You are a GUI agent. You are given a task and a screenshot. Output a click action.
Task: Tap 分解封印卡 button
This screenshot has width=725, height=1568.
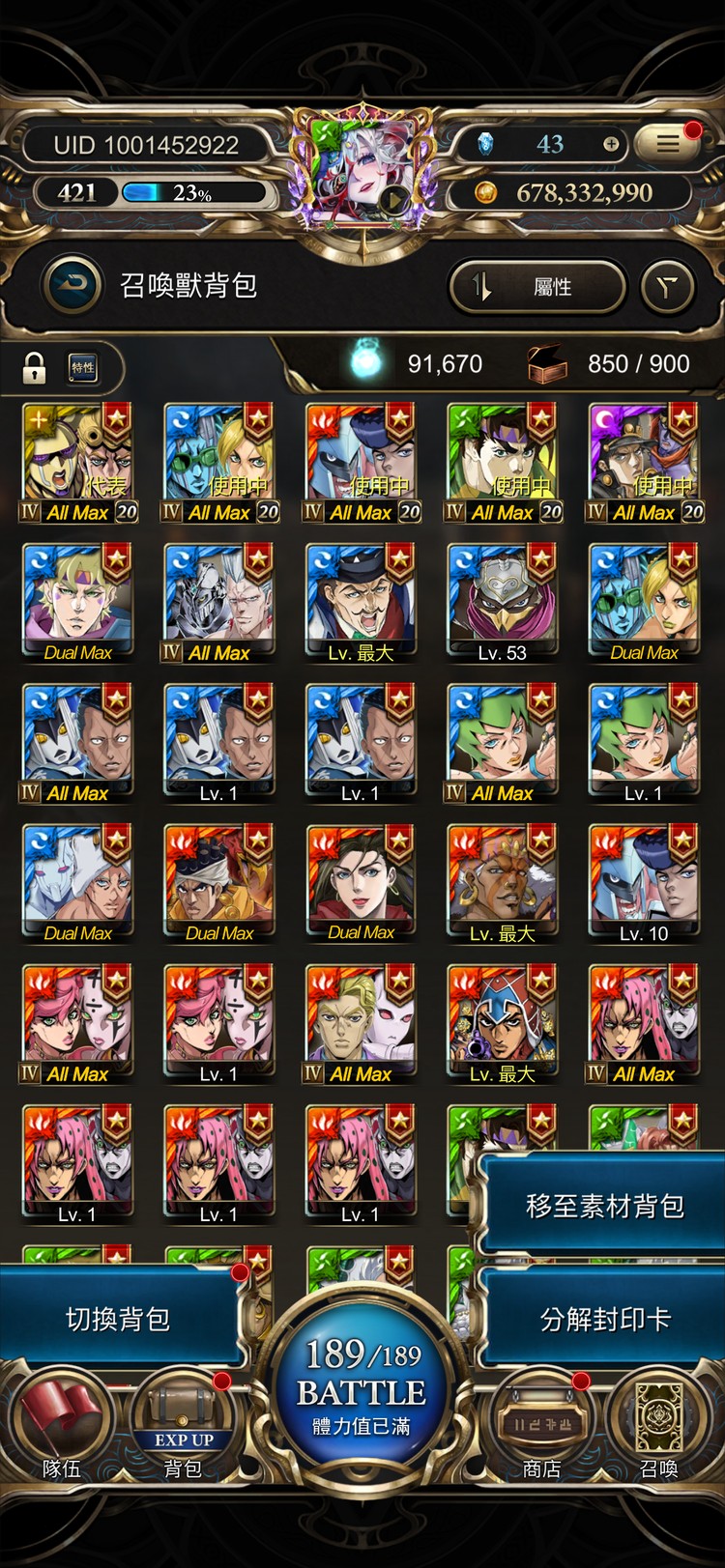coord(603,1319)
